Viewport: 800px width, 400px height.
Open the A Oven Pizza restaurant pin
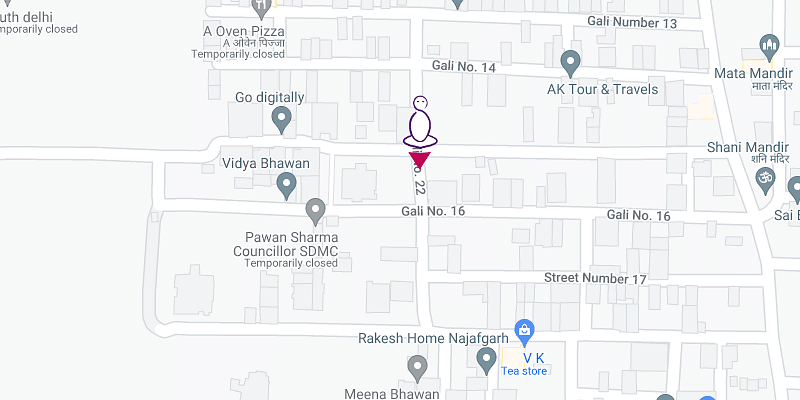coord(262,8)
